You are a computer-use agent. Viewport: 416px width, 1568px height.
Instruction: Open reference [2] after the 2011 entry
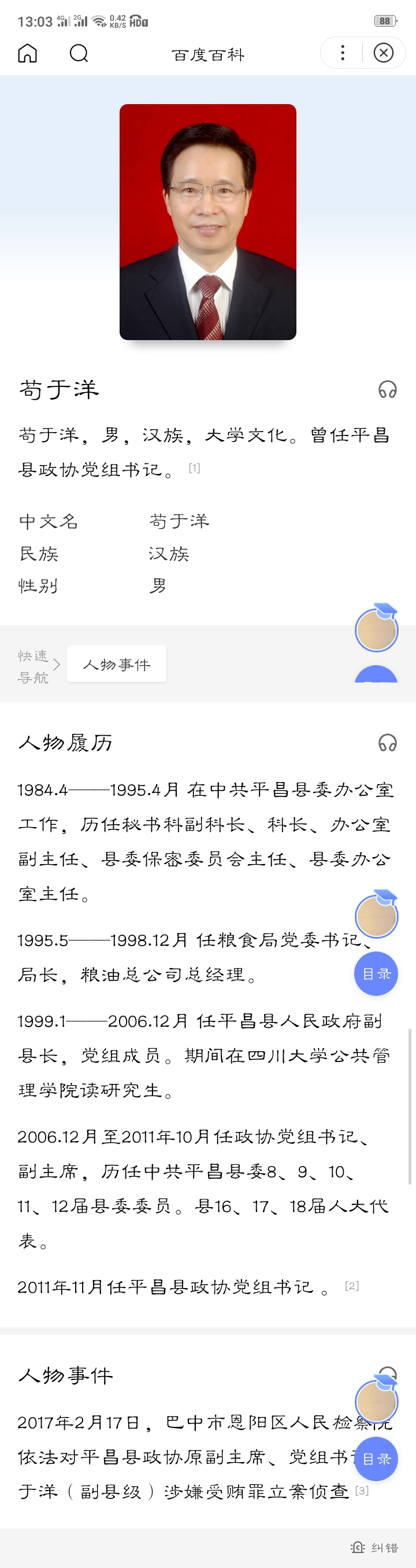[351, 1286]
